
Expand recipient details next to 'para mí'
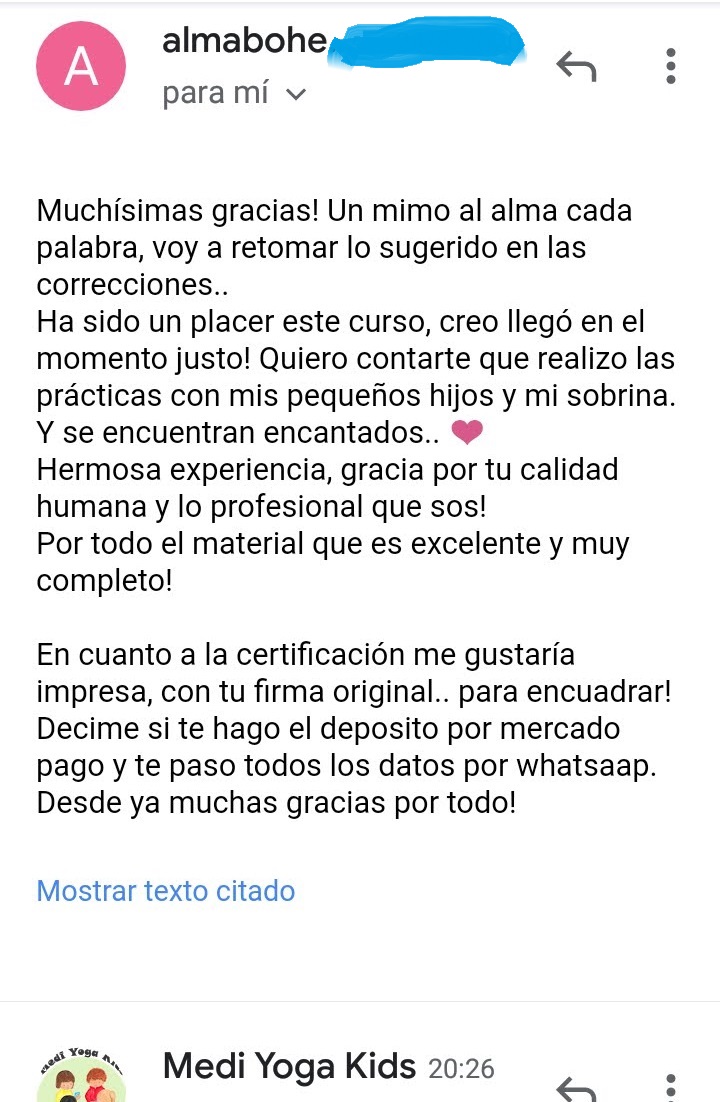pos(296,95)
